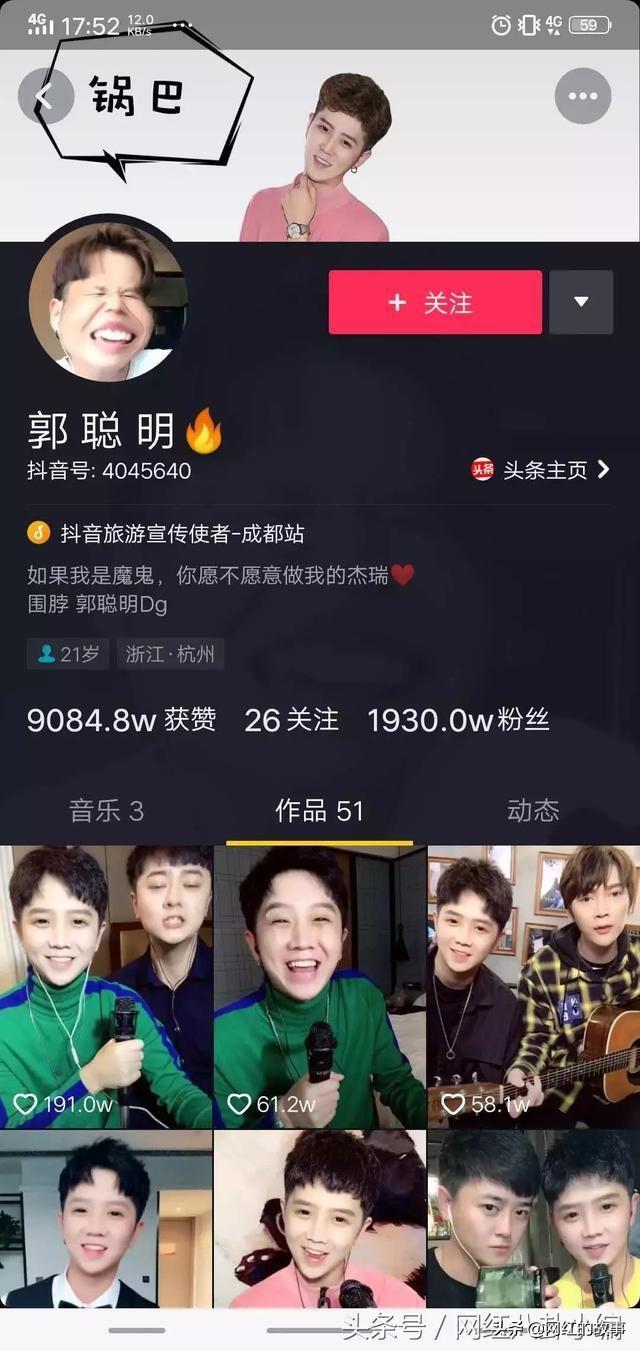Screen dimensions: 640x1351
Task: Select the 作品 51 tab
Action: click(x=319, y=810)
